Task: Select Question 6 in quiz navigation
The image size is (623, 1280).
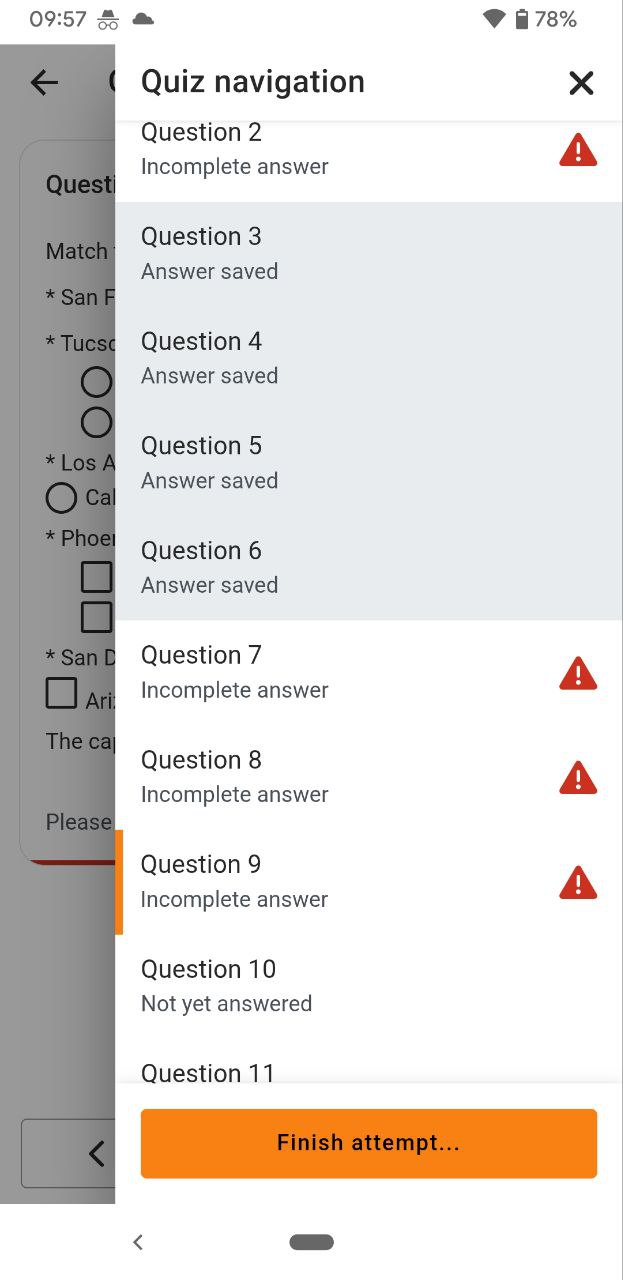Action: [369, 568]
